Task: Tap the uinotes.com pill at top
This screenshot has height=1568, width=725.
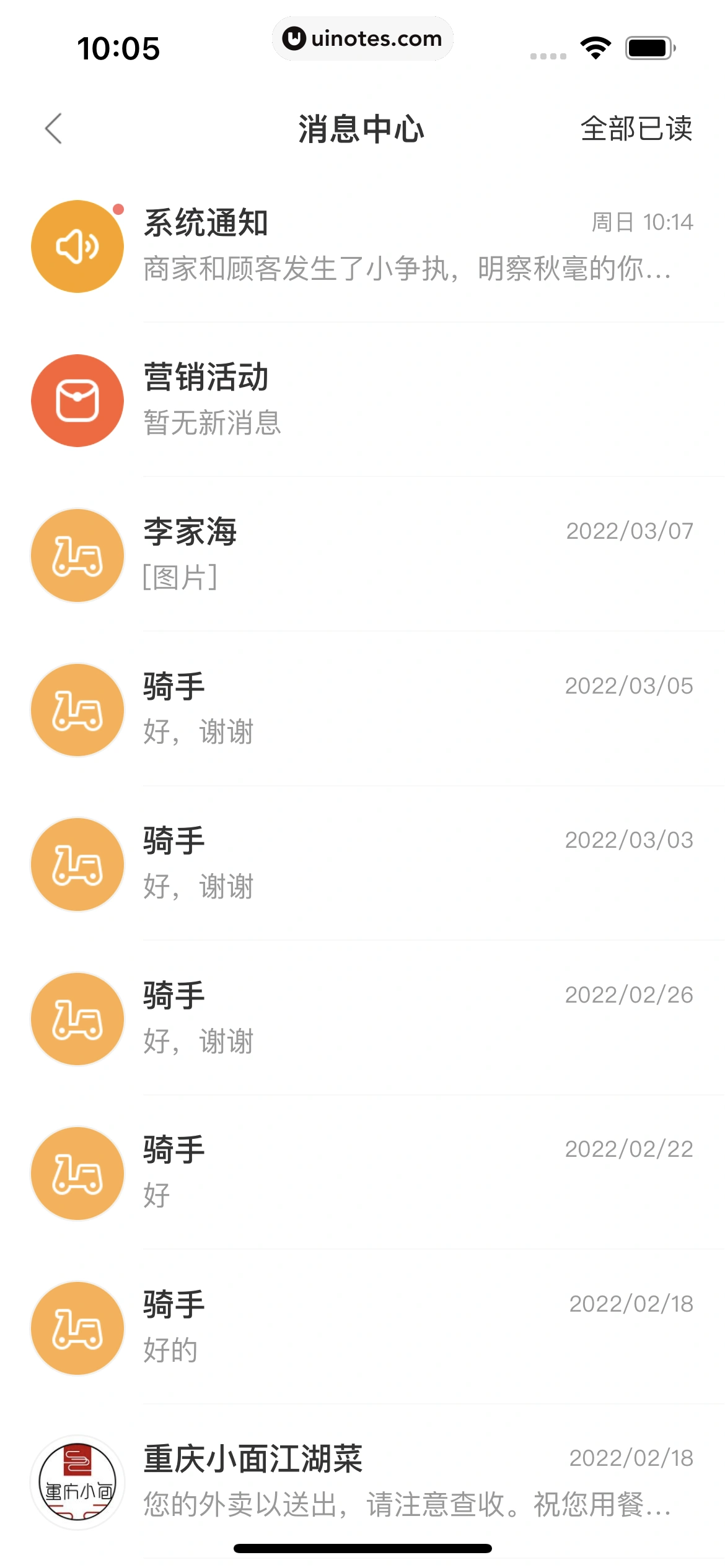Action: pyautogui.click(x=362, y=38)
